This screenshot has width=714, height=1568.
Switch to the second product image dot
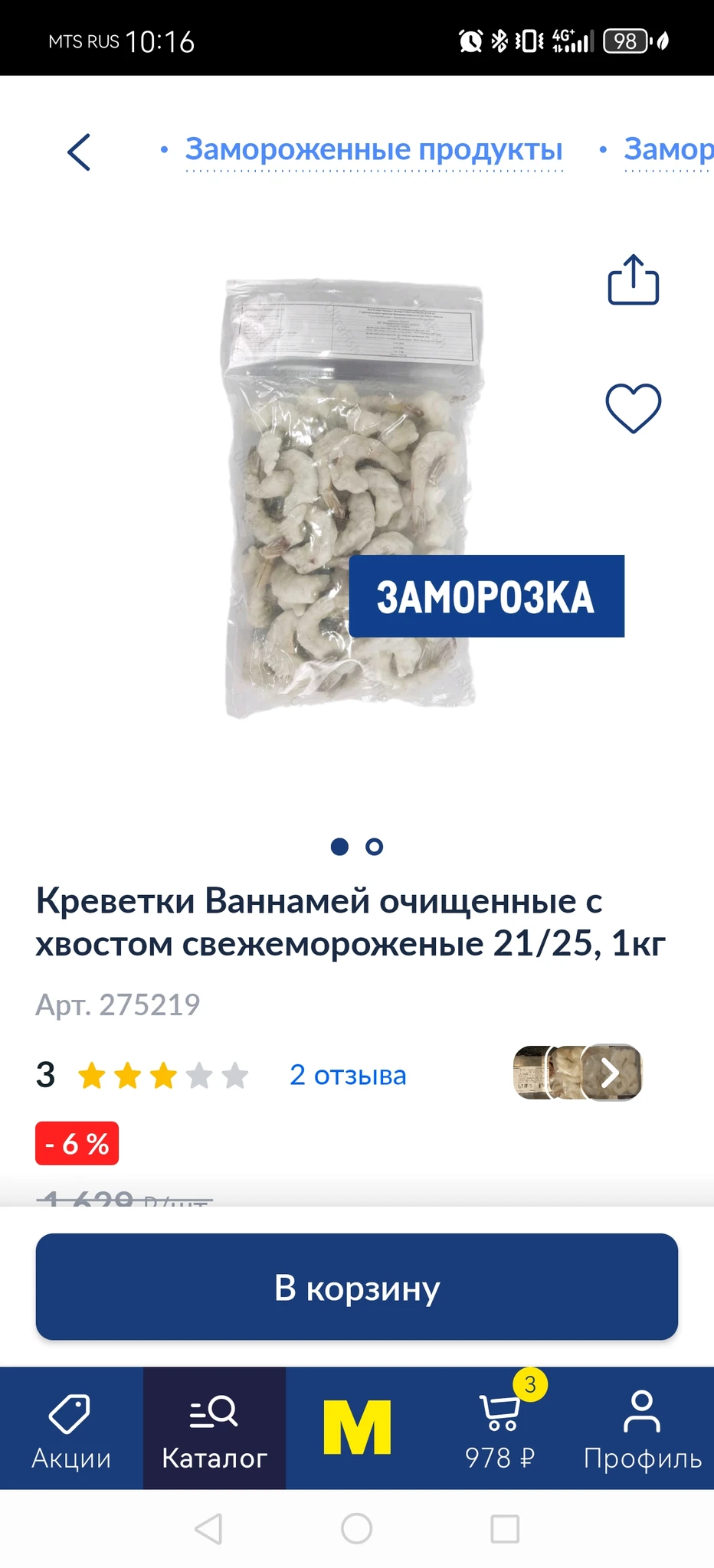[x=374, y=846]
